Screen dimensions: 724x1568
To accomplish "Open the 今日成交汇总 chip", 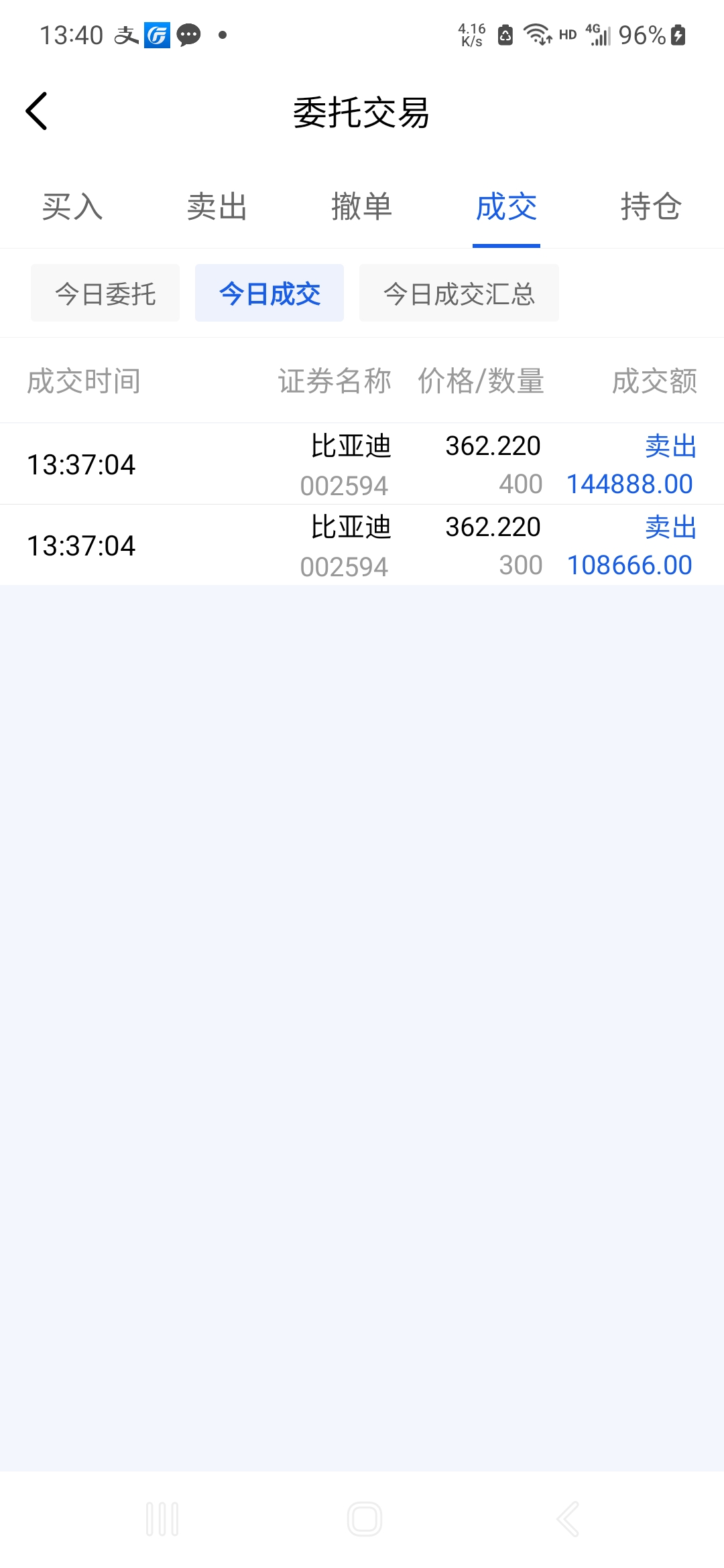I will [459, 293].
